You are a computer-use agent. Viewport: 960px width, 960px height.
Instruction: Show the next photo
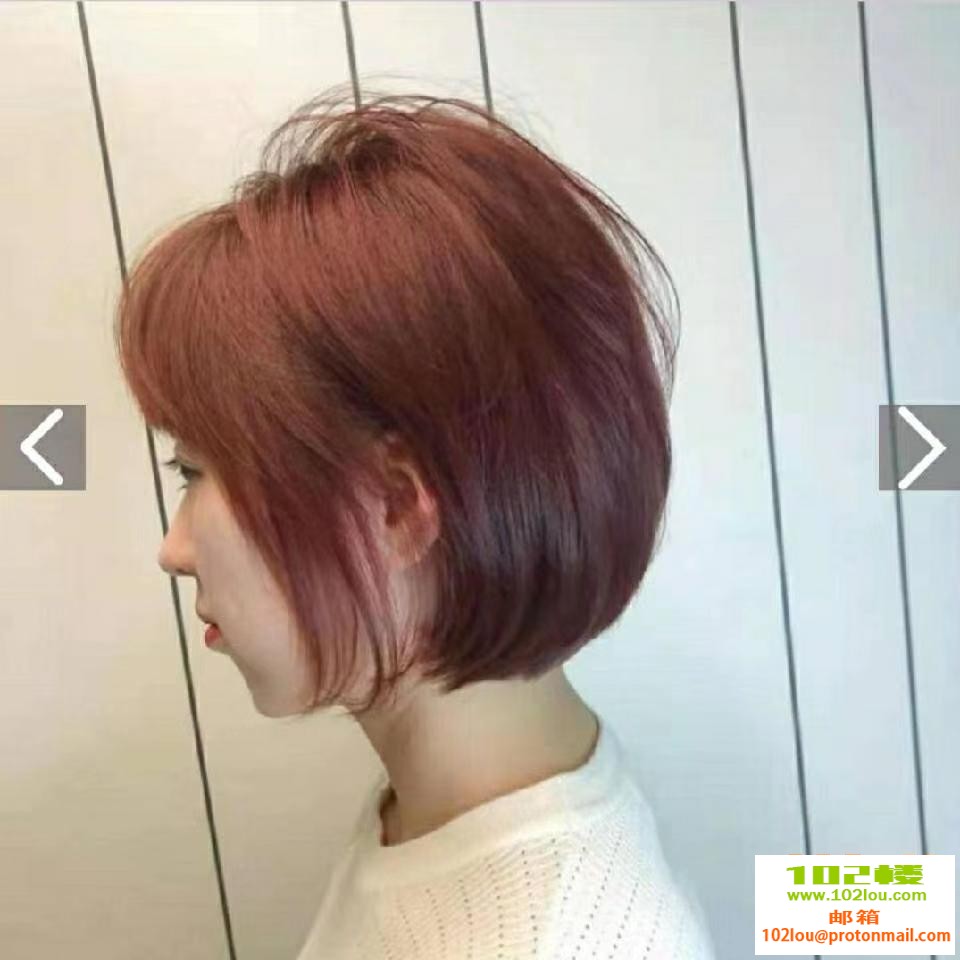(x=919, y=447)
